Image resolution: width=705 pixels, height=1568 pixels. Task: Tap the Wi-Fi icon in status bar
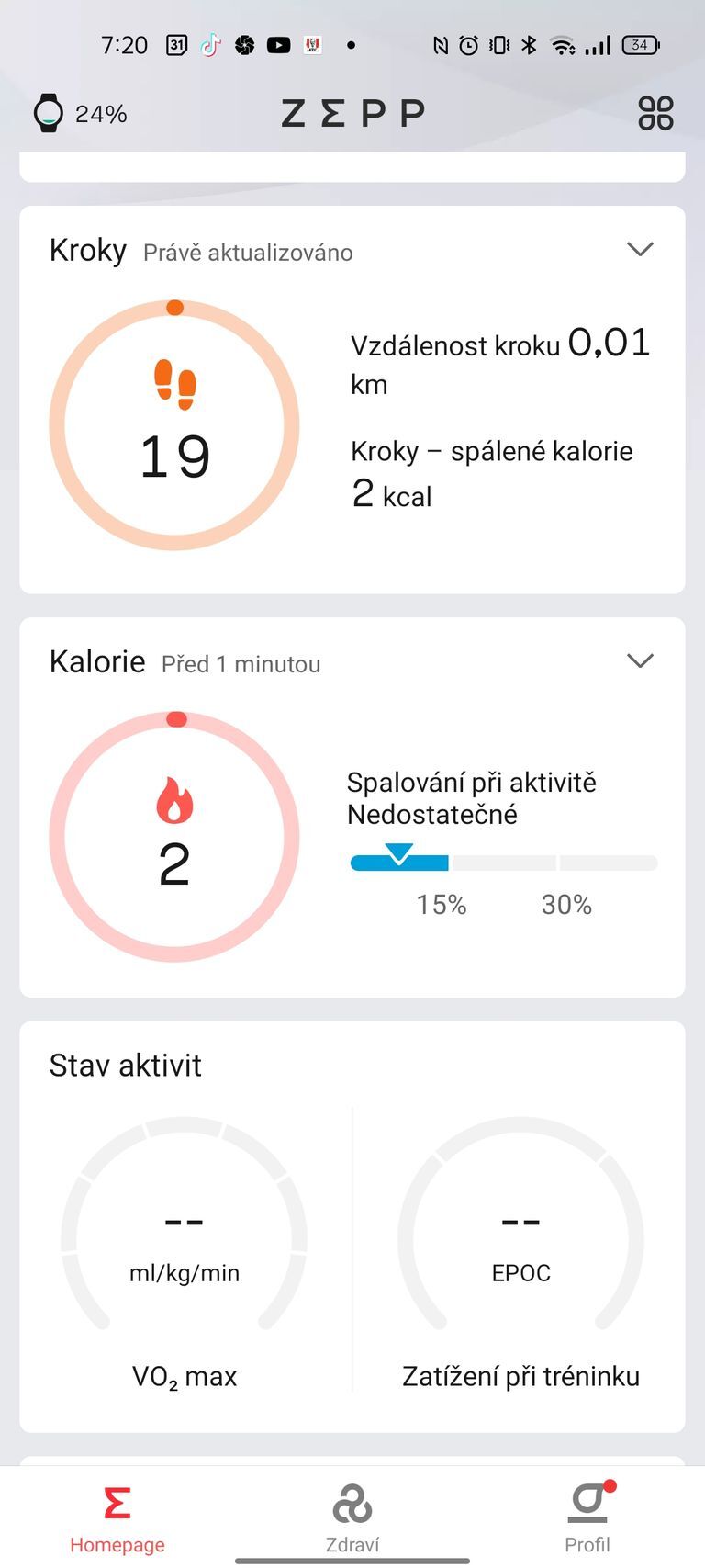pos(563,44)
